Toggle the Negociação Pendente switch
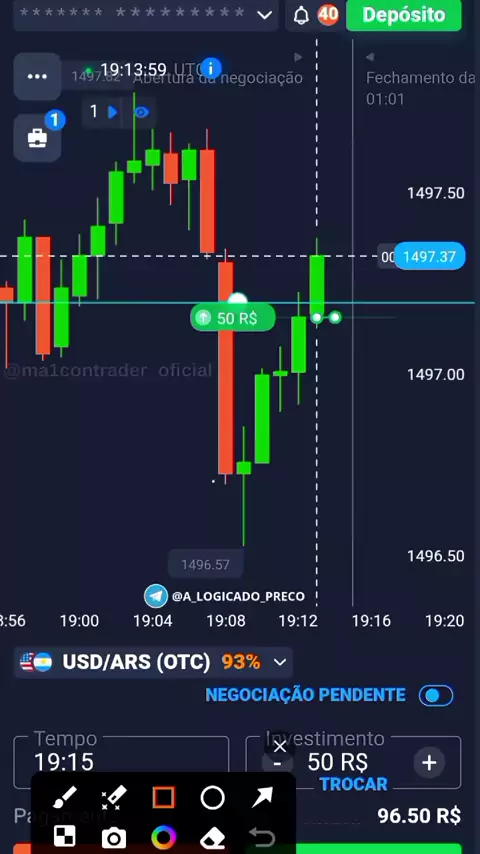The height and width of the screenshot is (854, 480). [x=436, y=696]
